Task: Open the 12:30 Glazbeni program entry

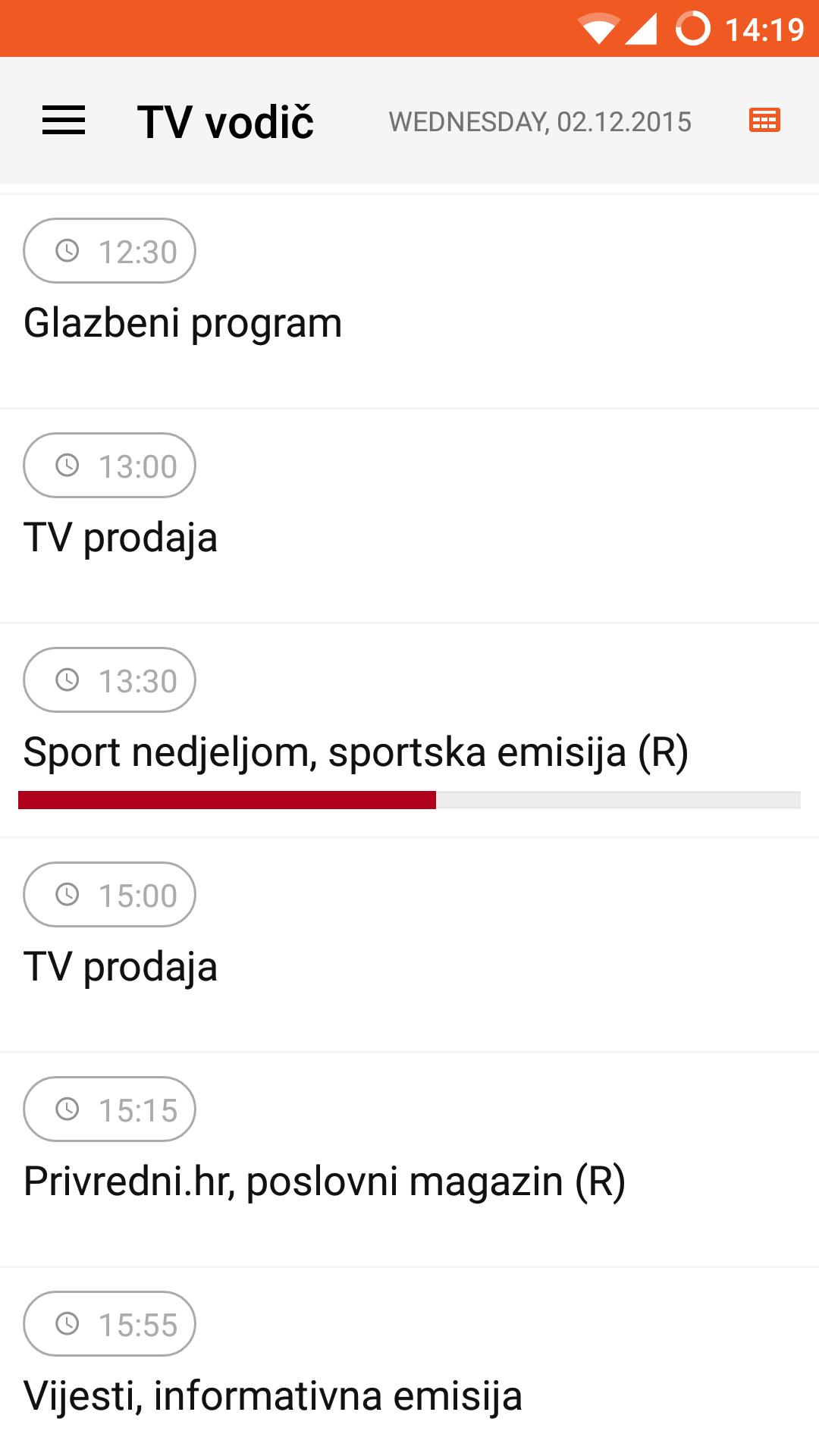Action: point(409,302)
